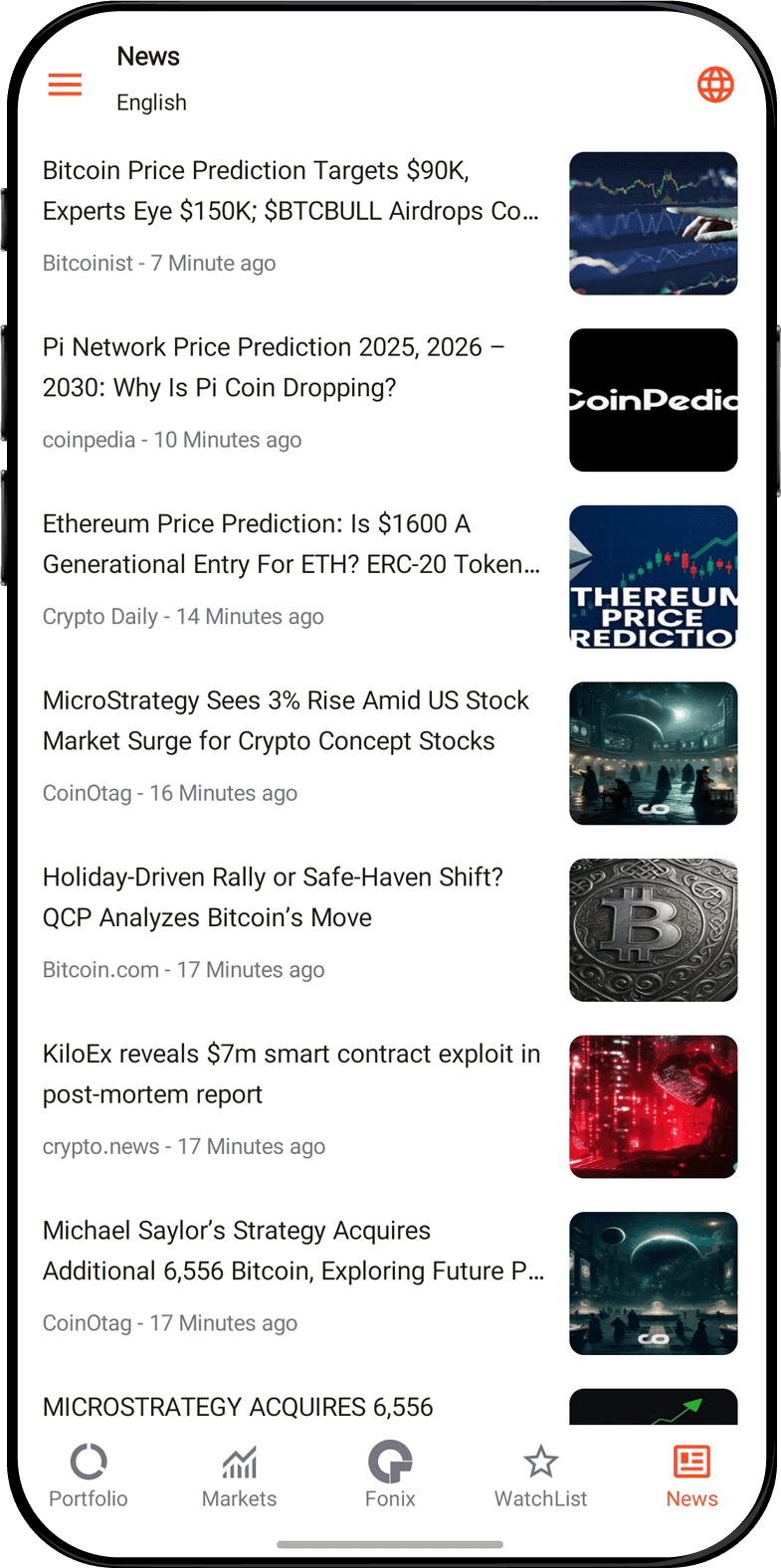Open the hamburger drawer menu
The width and height of the screenshot is (781, 1568).
(x=65, y=85)
